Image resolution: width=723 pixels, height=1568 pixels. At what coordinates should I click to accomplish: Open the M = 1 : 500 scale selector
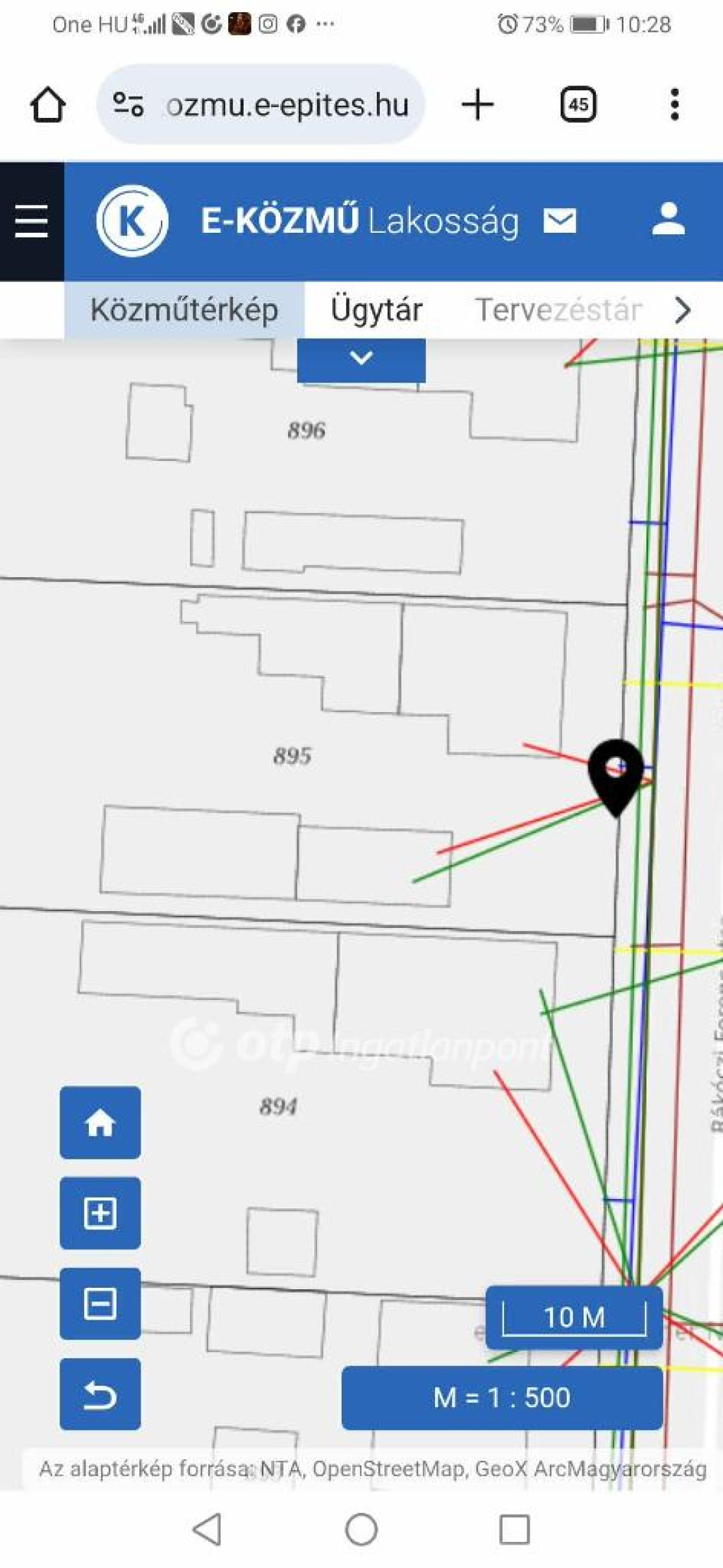502,1398
